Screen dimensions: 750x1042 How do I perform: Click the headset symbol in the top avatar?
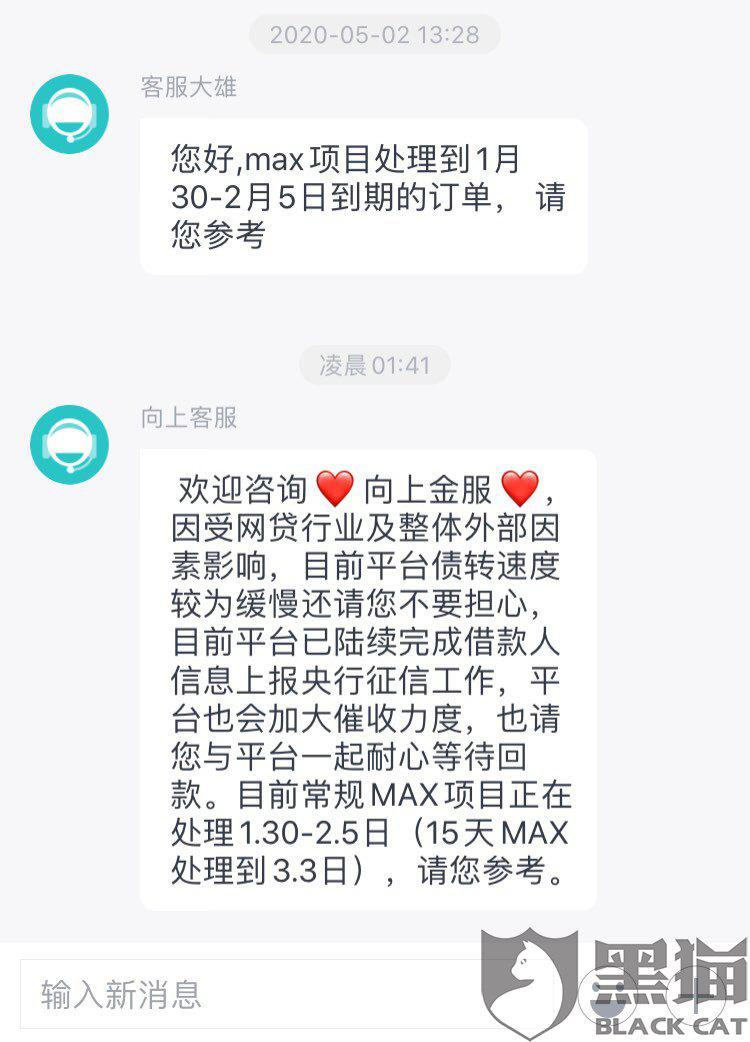coord(70,114)
